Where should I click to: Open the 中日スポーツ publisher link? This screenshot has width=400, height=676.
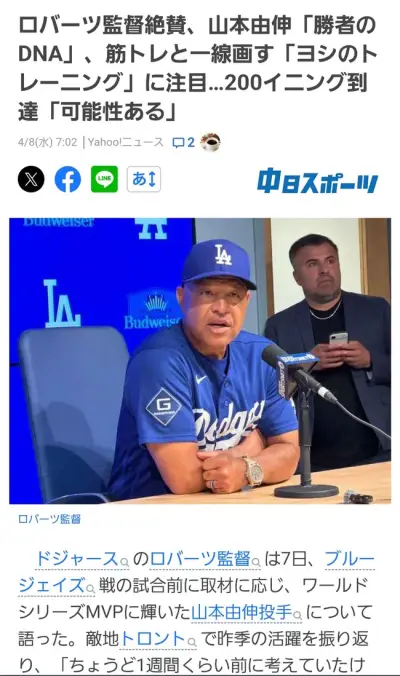[317, 181]
